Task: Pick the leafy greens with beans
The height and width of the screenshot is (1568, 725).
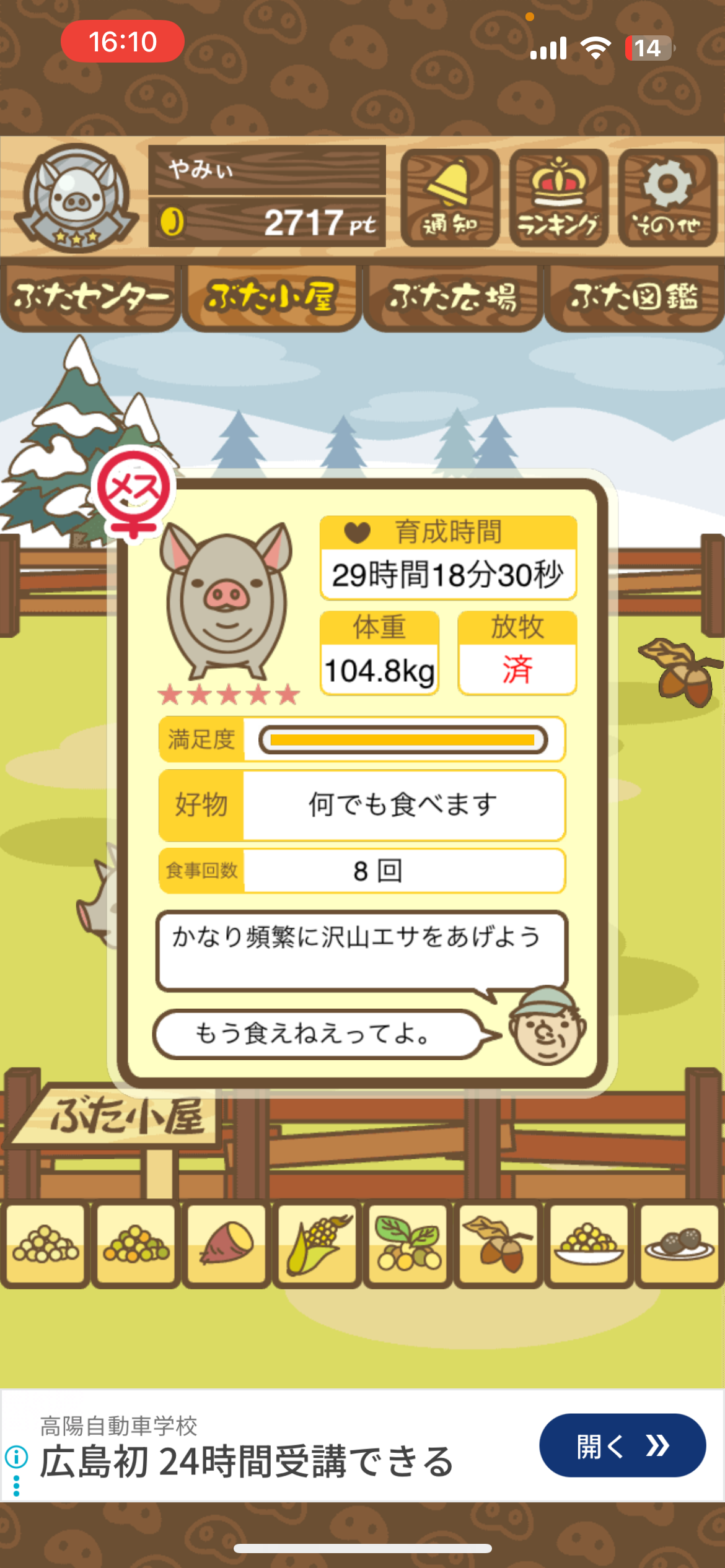Action: coord(408,1244)
